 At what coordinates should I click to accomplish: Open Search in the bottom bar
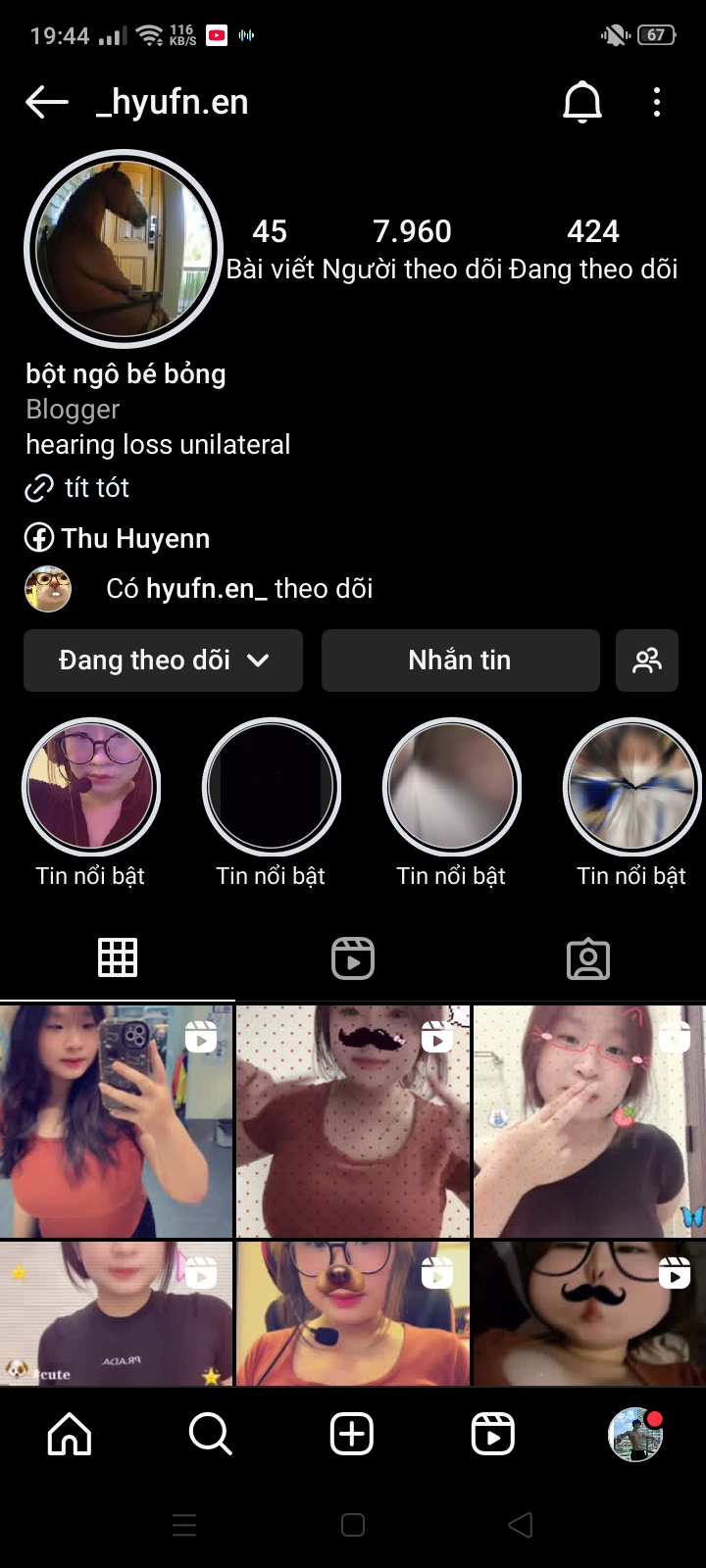click(211, 1435)
